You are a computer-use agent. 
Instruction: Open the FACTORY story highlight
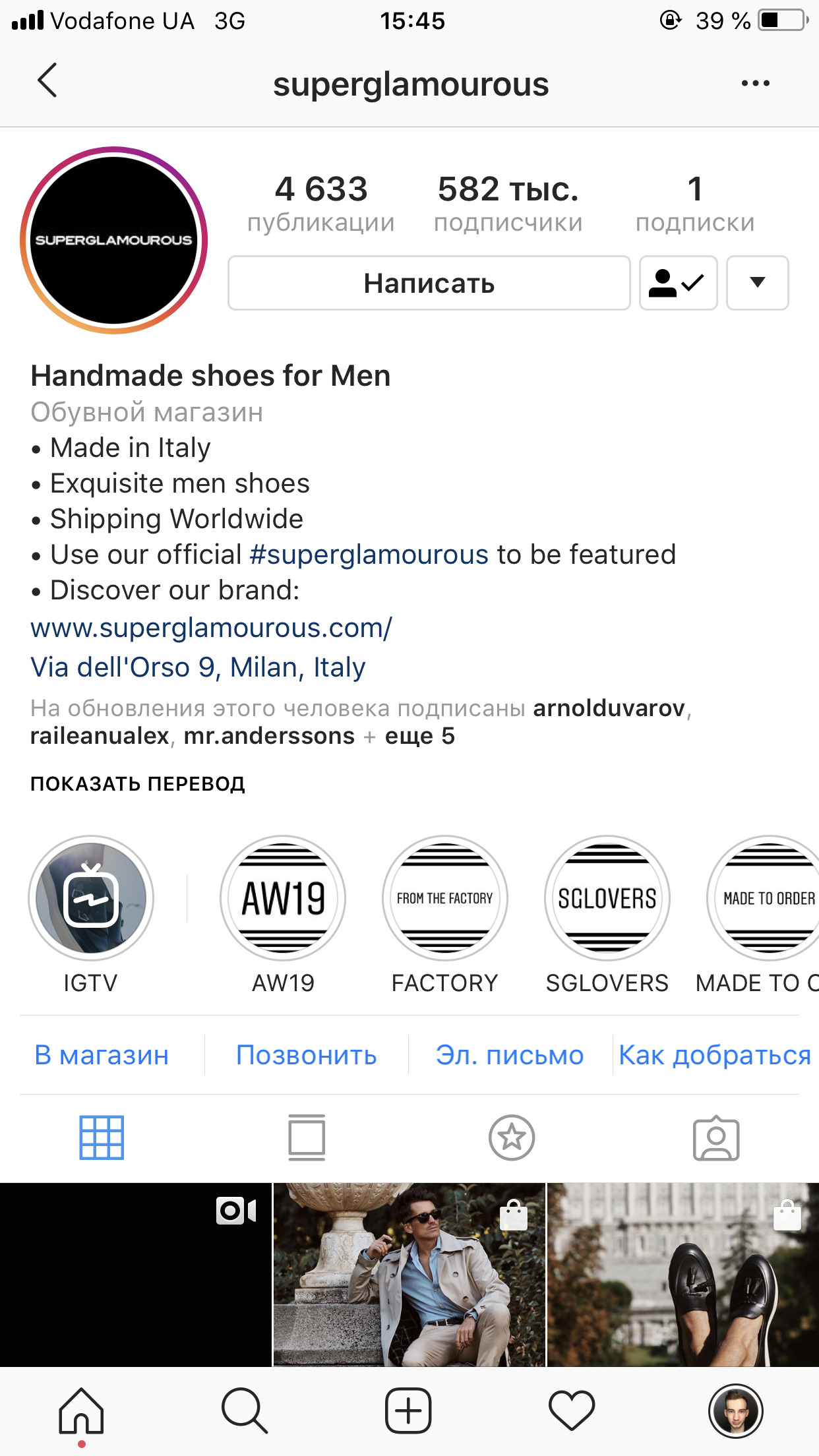click(445, 898)
